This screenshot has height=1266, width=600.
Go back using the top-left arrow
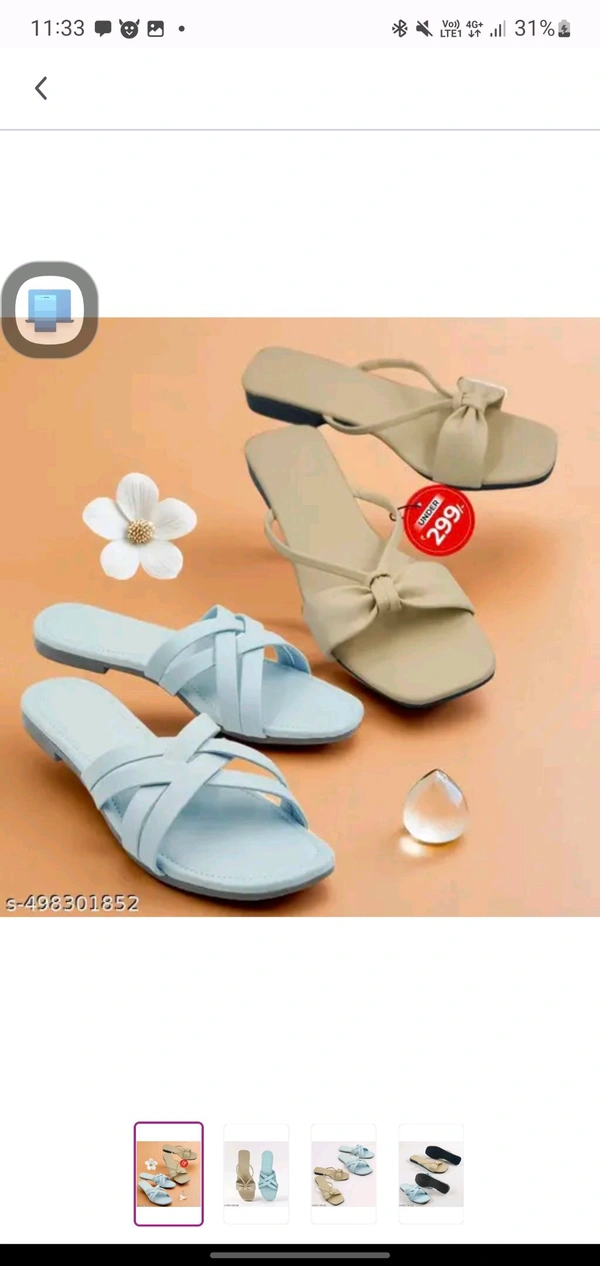point(41,88)
